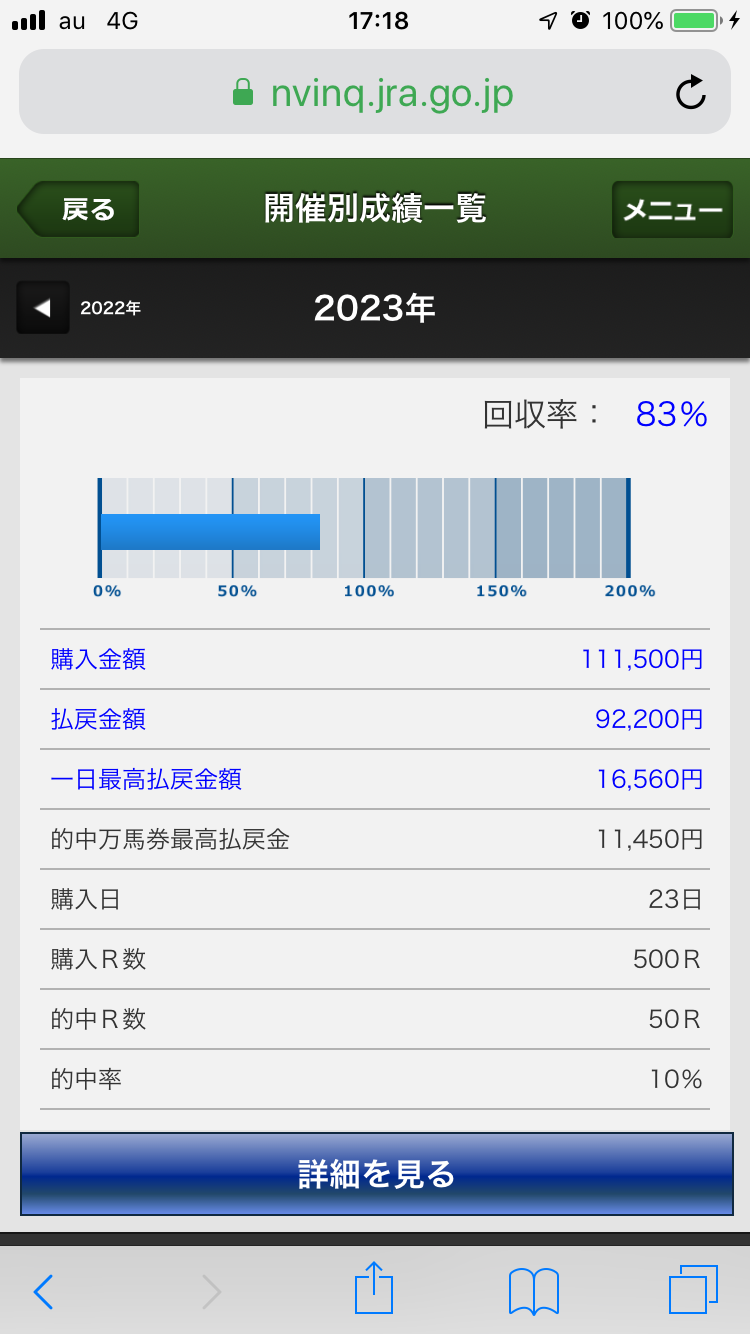Reload the page in Safari

click(x=690, y=94)
